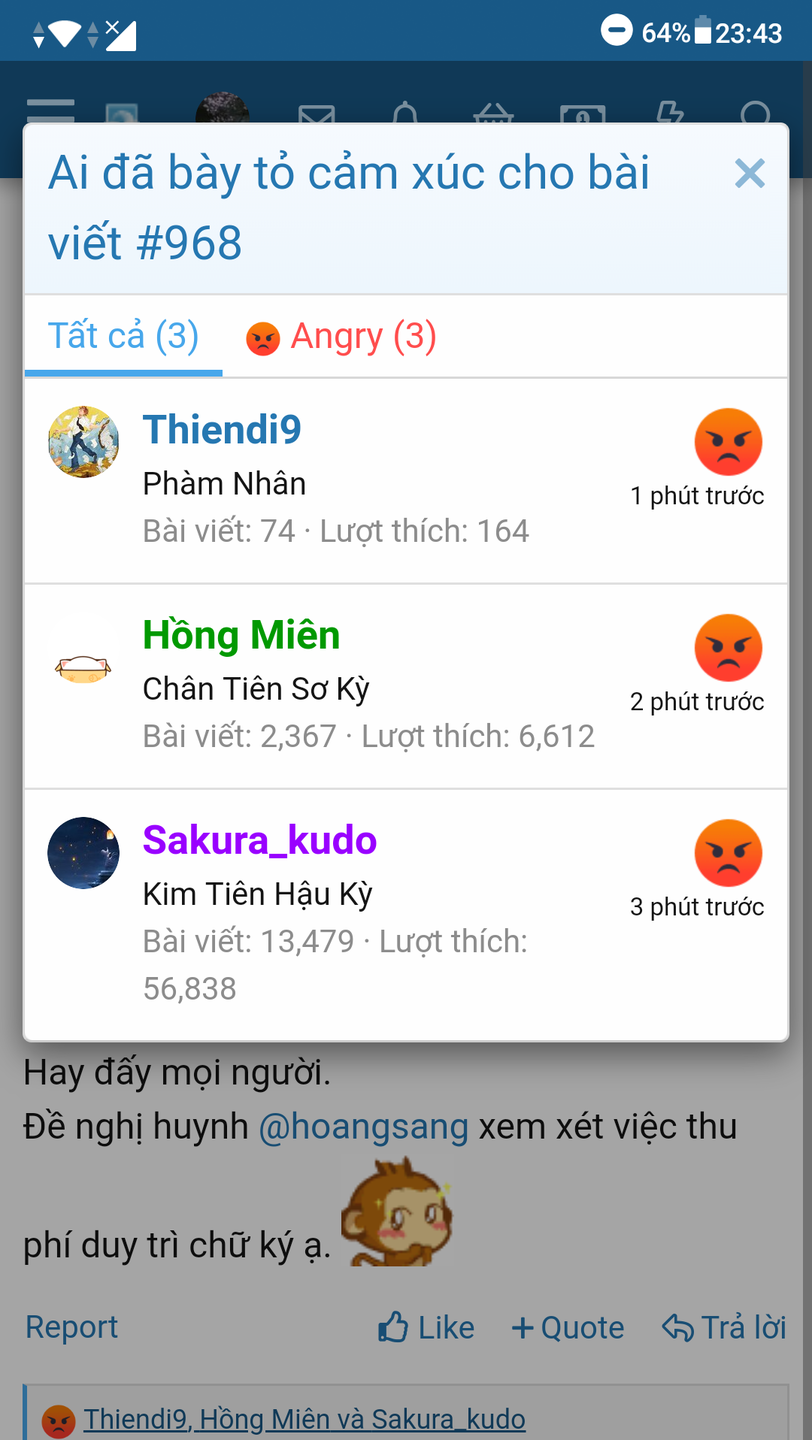
Task: Open the bell notifications icon
Action: pos(406,113)
